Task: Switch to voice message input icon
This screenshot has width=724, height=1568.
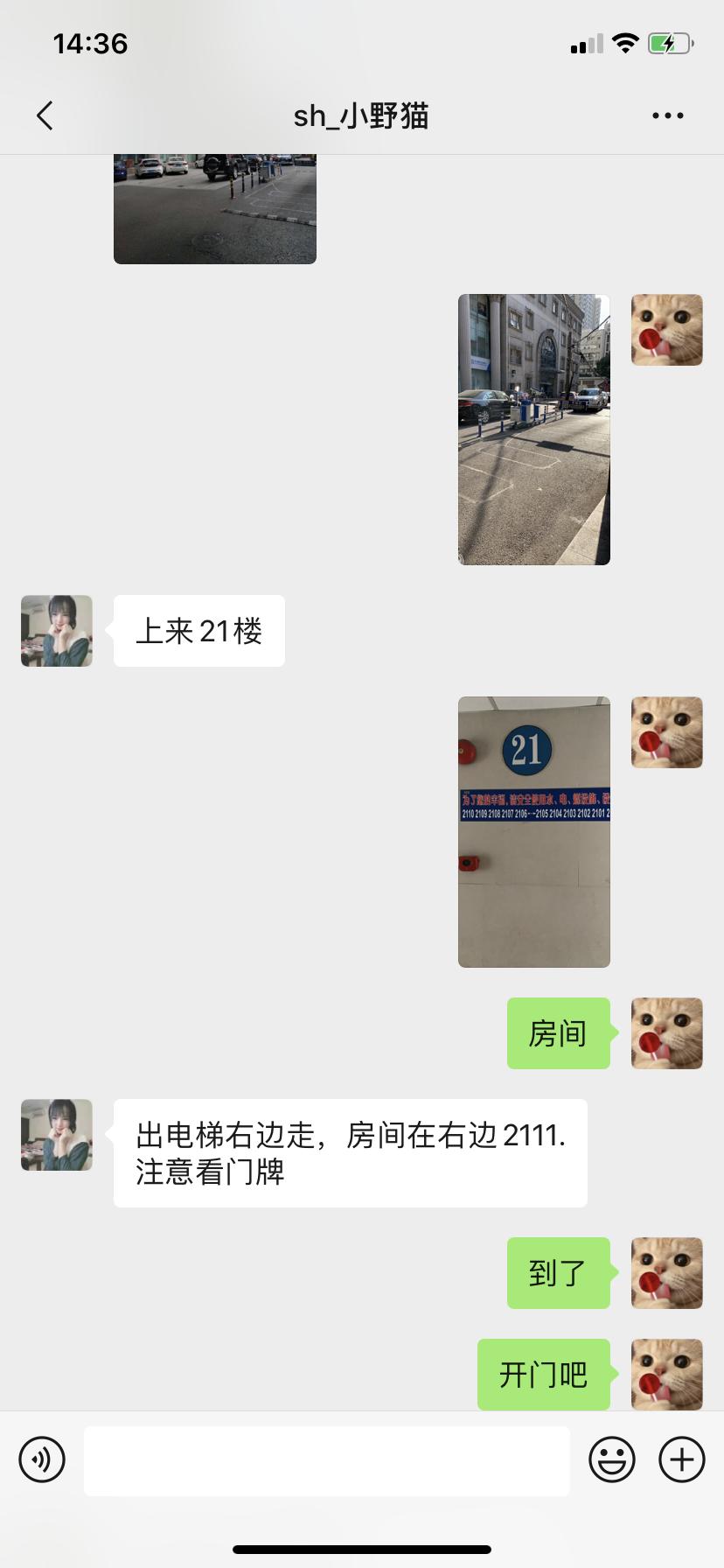Action: point(41,1459)
